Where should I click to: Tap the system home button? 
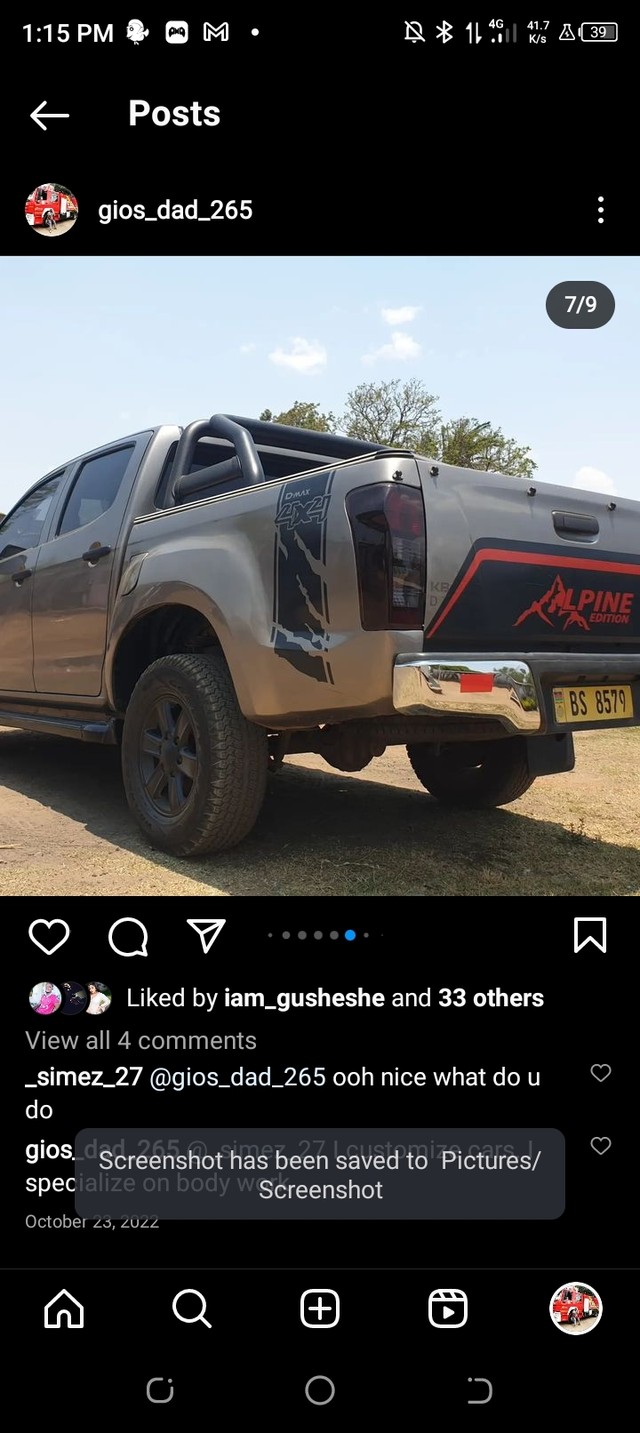coord(320,1390)
